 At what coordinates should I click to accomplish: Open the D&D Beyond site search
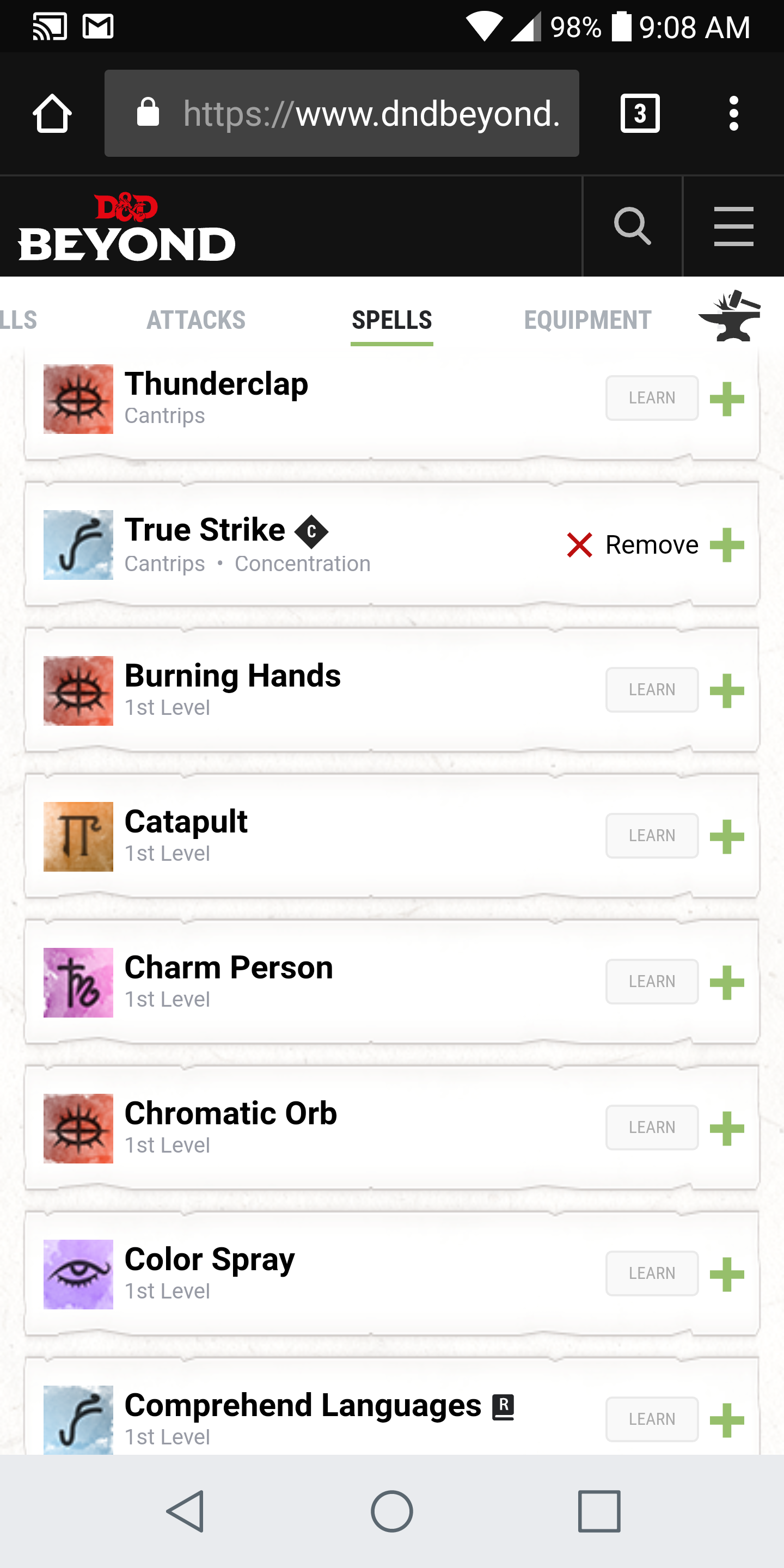coord(633,226)
